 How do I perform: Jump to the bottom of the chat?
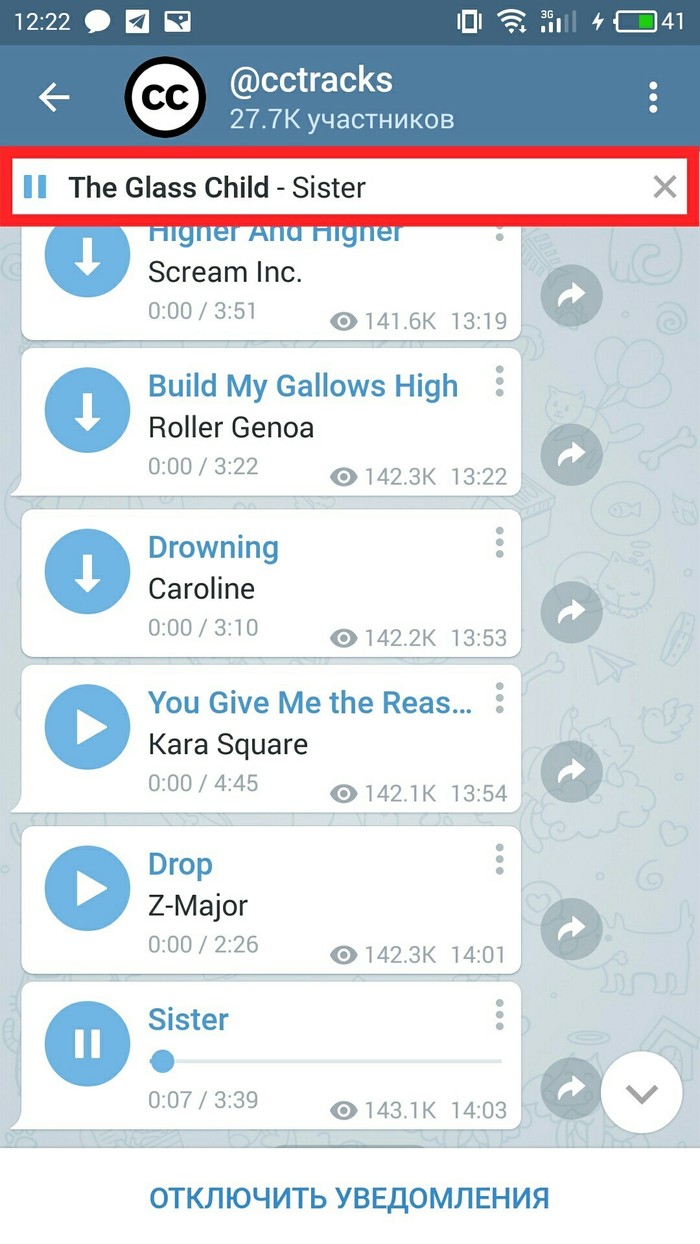click(642, 1093)
